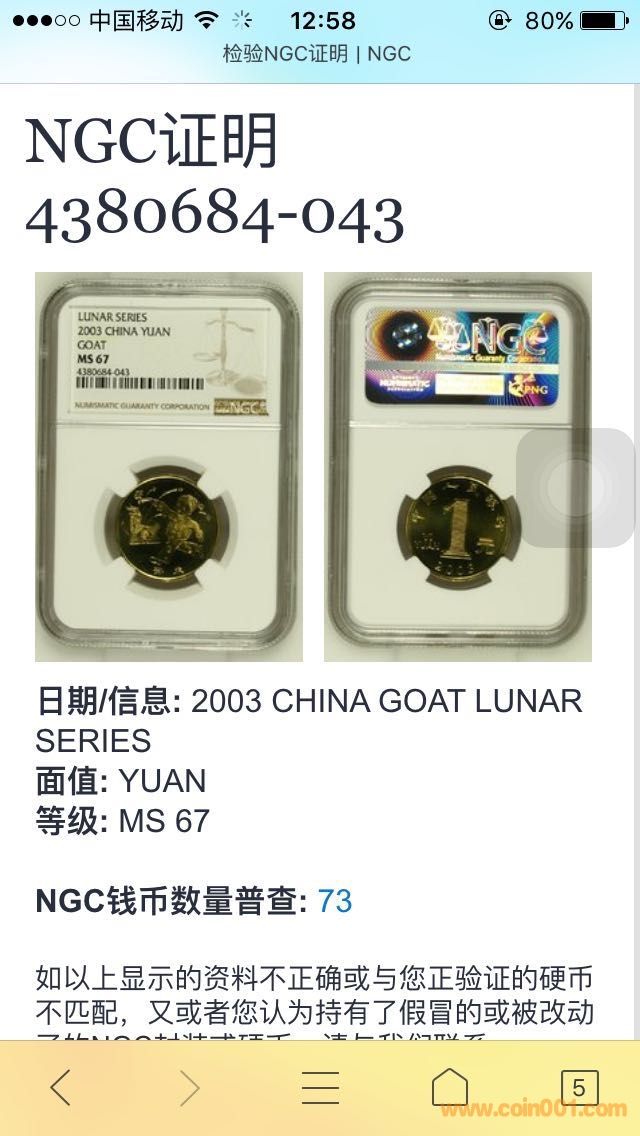Open the tab switcher showing 5
Image resolution: width=640 pixels, height=1136 pixels.
coord(579,1087)
